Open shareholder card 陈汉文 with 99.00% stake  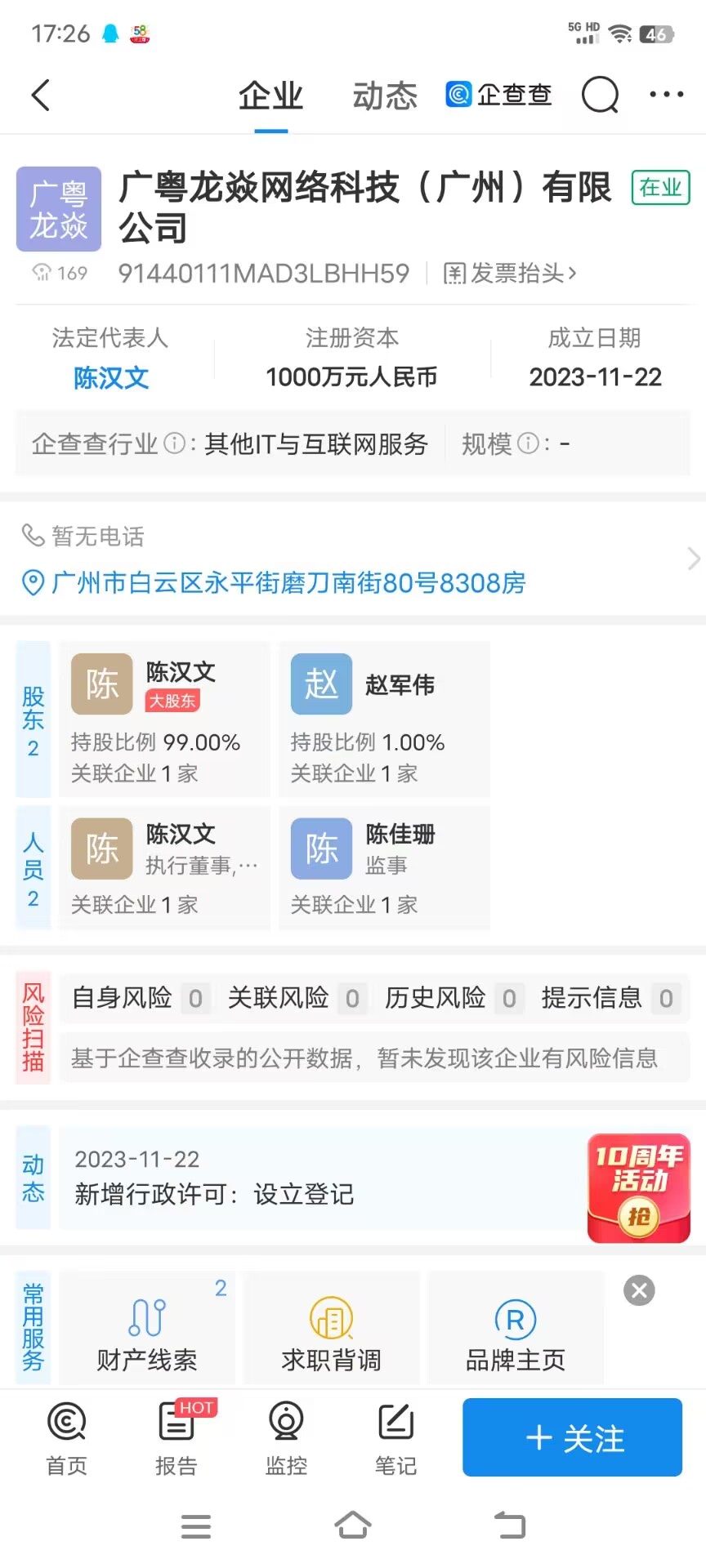tap(164, 719)
